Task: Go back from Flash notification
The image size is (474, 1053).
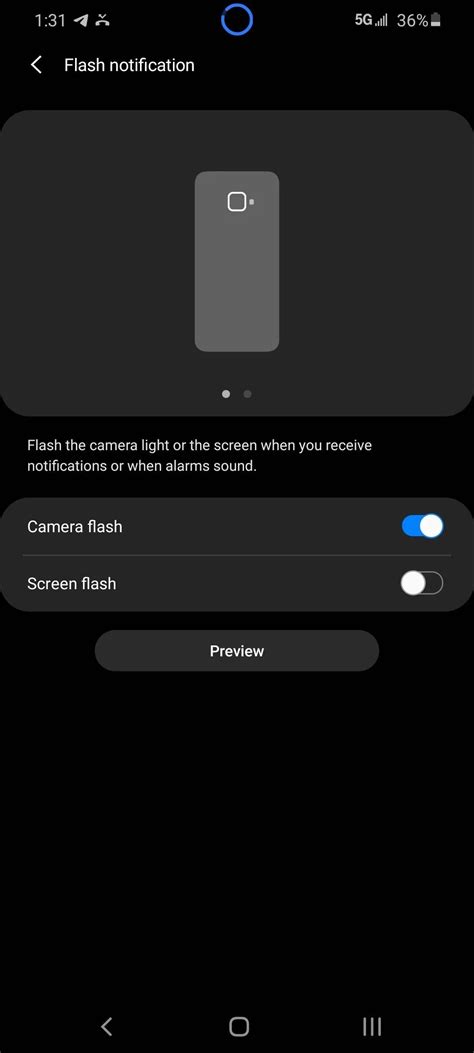Action: [x=36, y=65]
